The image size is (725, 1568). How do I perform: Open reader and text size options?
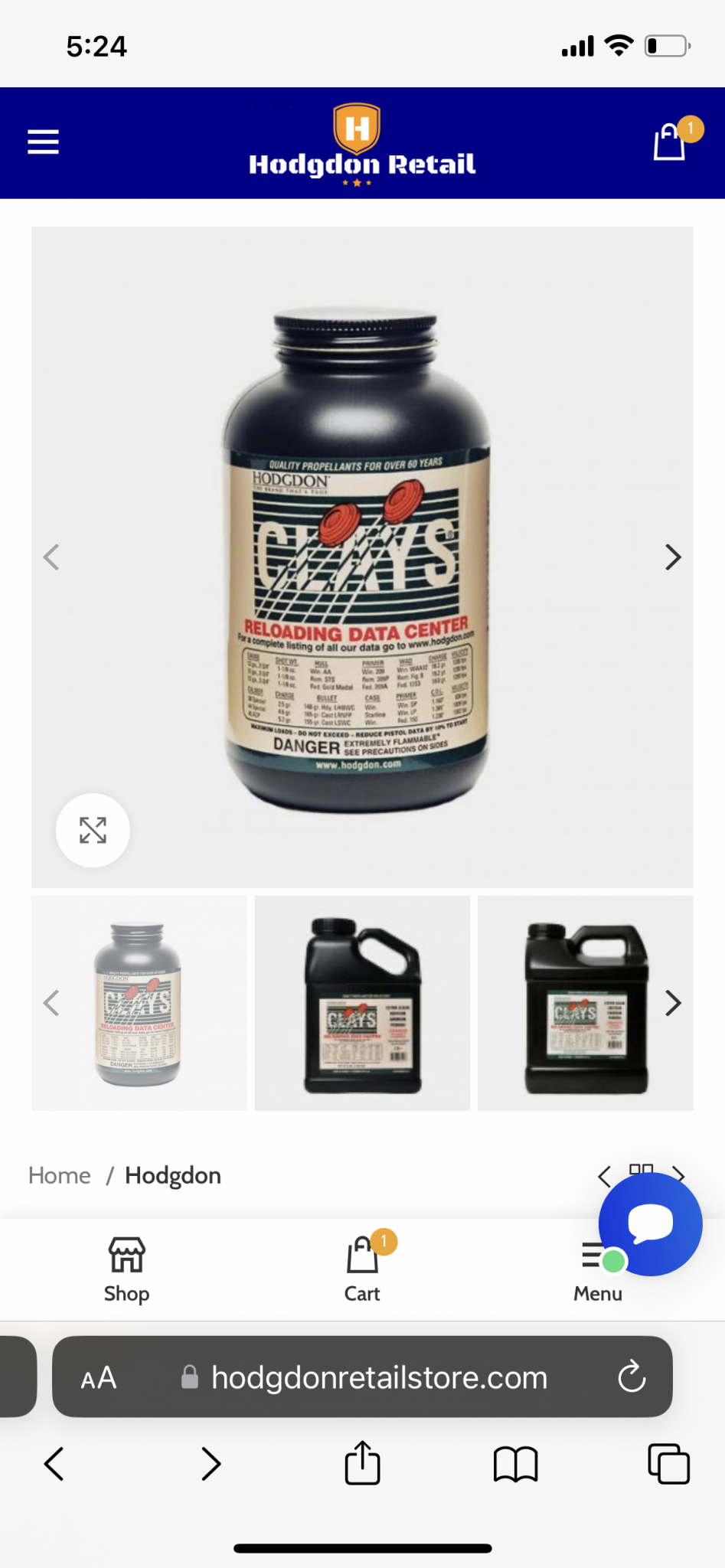[x=99, y=1377]
